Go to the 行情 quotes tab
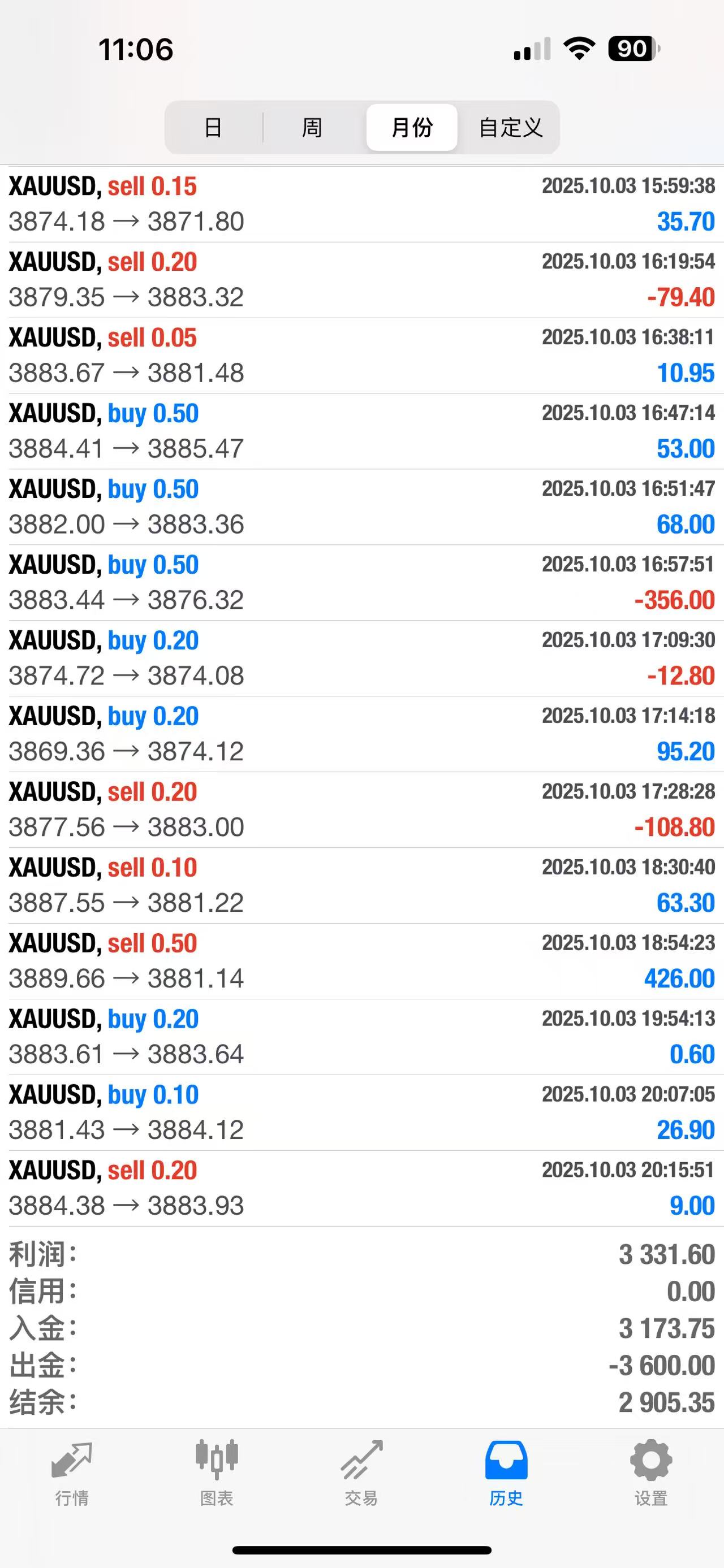Screen dimensions: 724x1568 click(x=72, y=1472)
